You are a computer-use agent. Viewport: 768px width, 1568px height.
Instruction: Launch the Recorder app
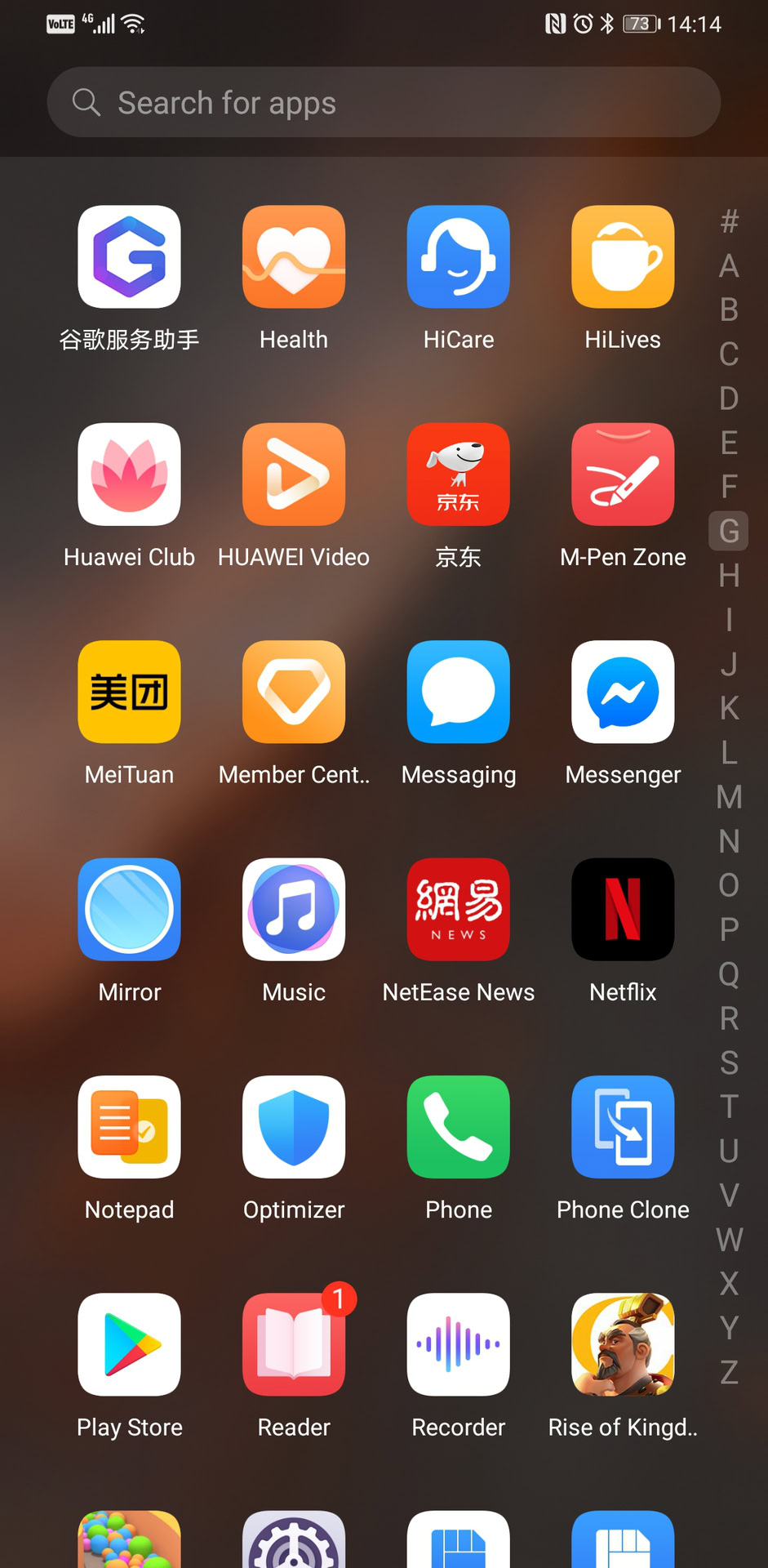coord(459,1344)
